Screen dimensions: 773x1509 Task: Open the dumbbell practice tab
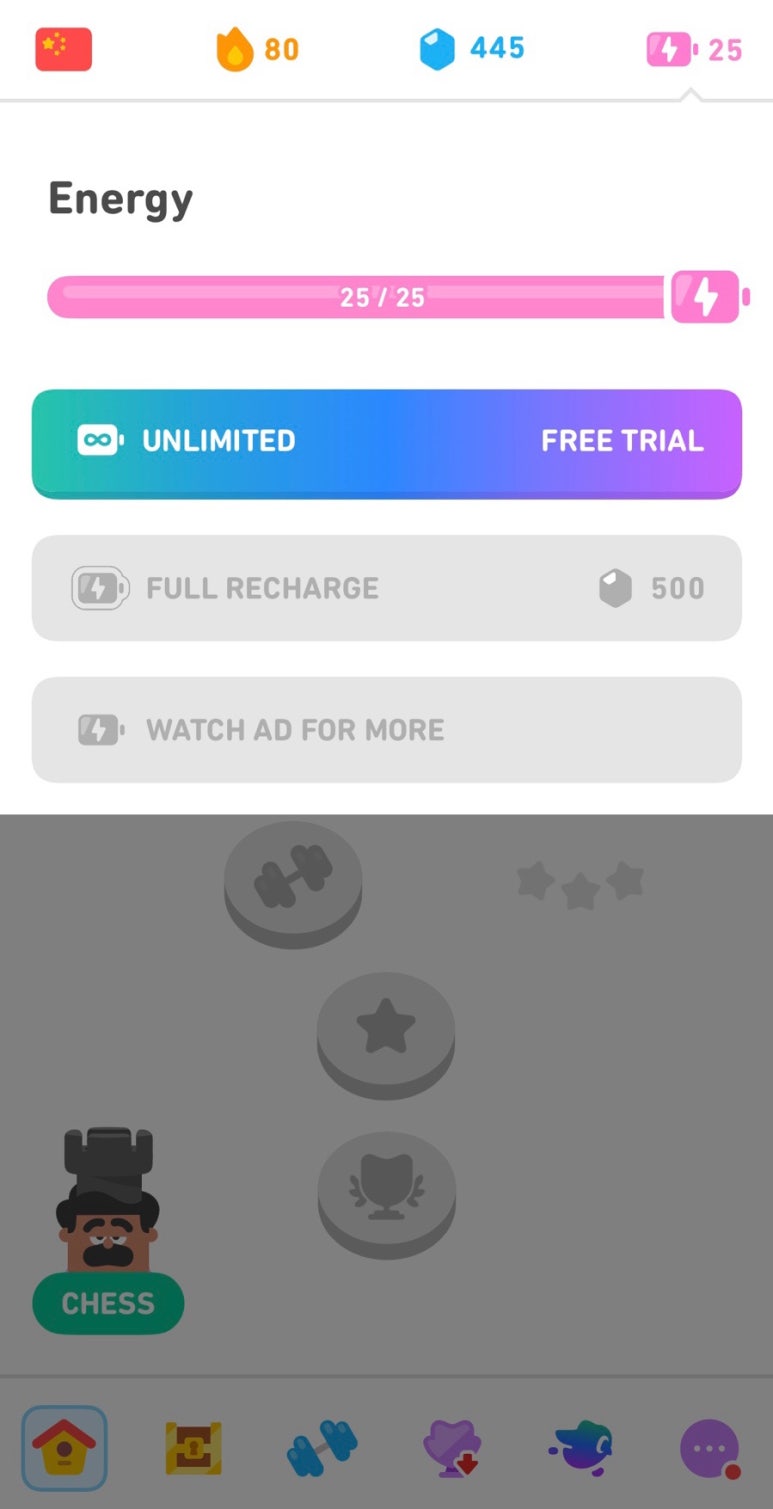322,1448
